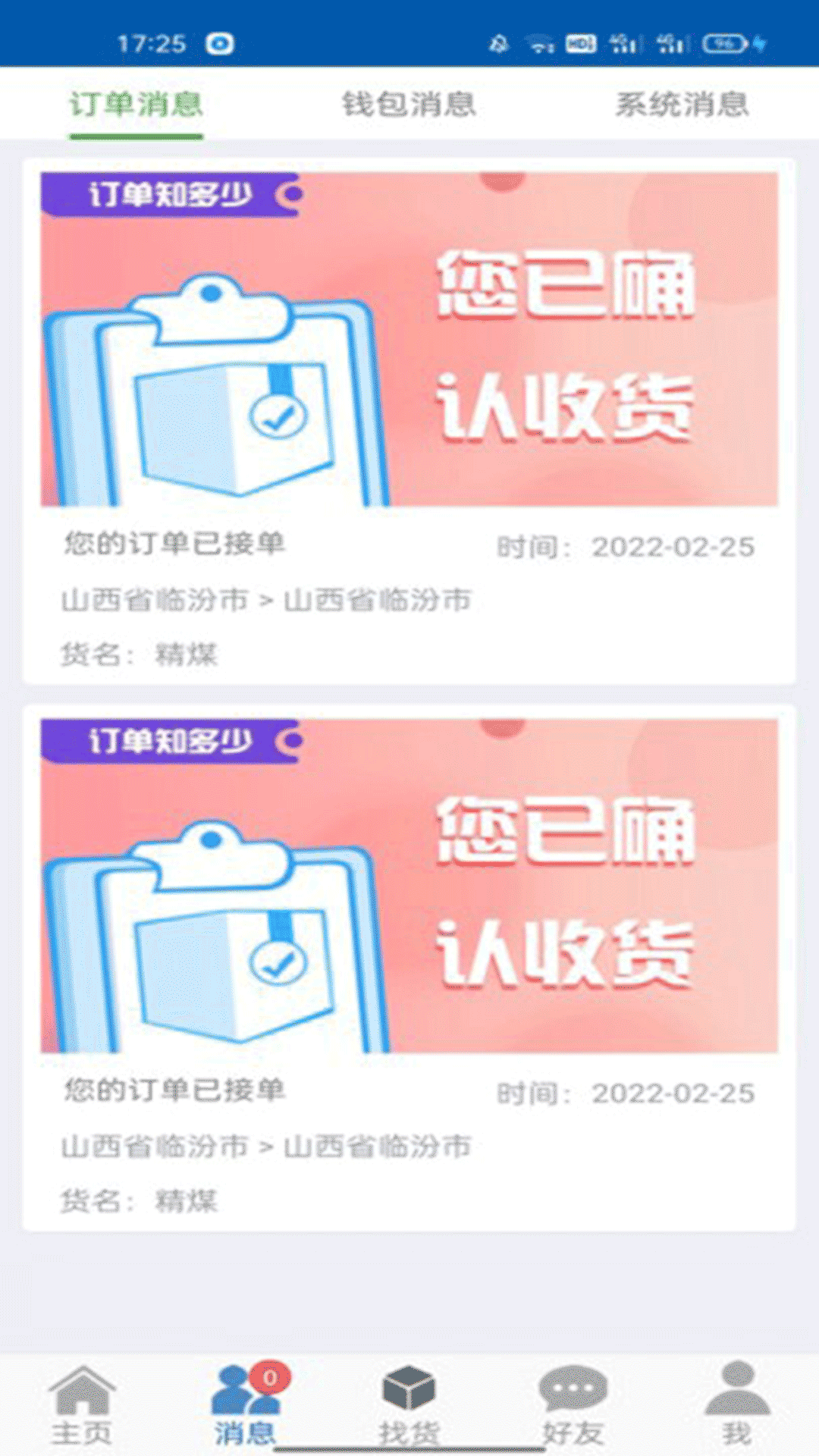The image size is (819, 1456).
Task: Go to the 我 profile tab
Action: [x=736, y=1404]
